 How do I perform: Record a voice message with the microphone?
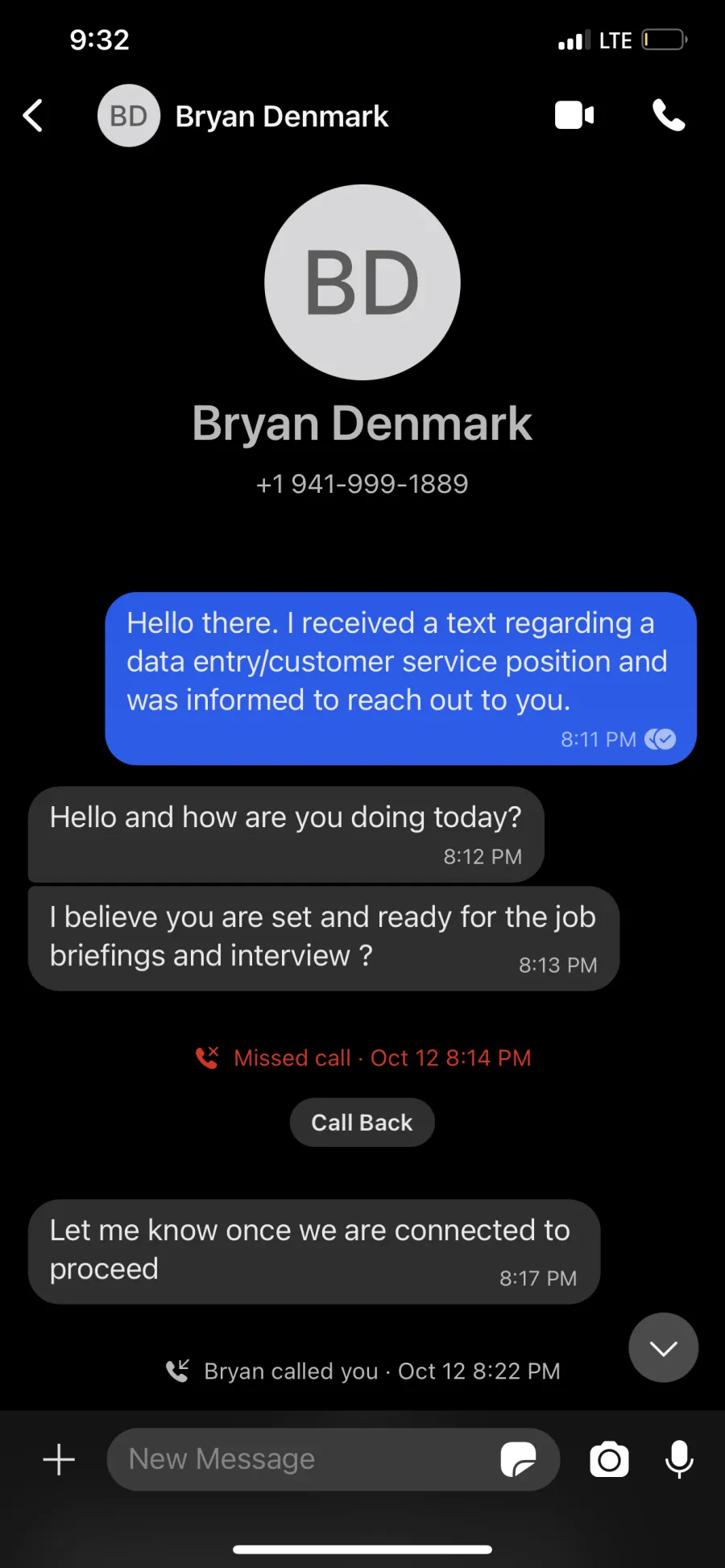[x=679, y=1459]
